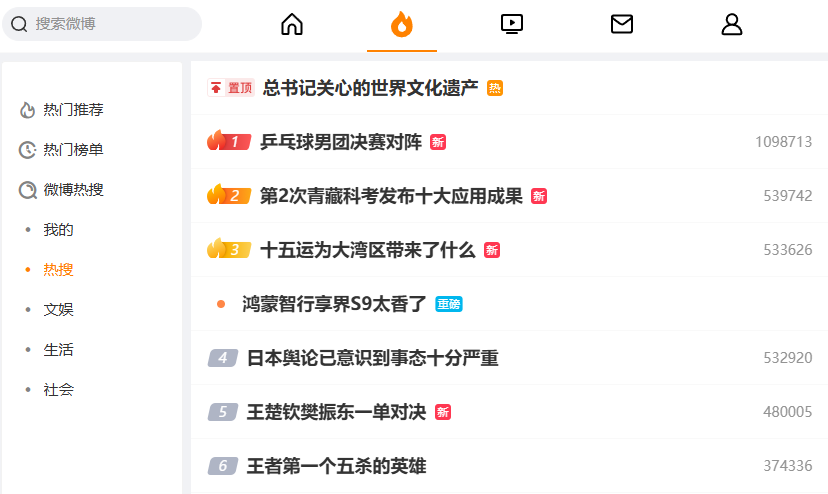Open the profile tab

(x=732, y=24)
